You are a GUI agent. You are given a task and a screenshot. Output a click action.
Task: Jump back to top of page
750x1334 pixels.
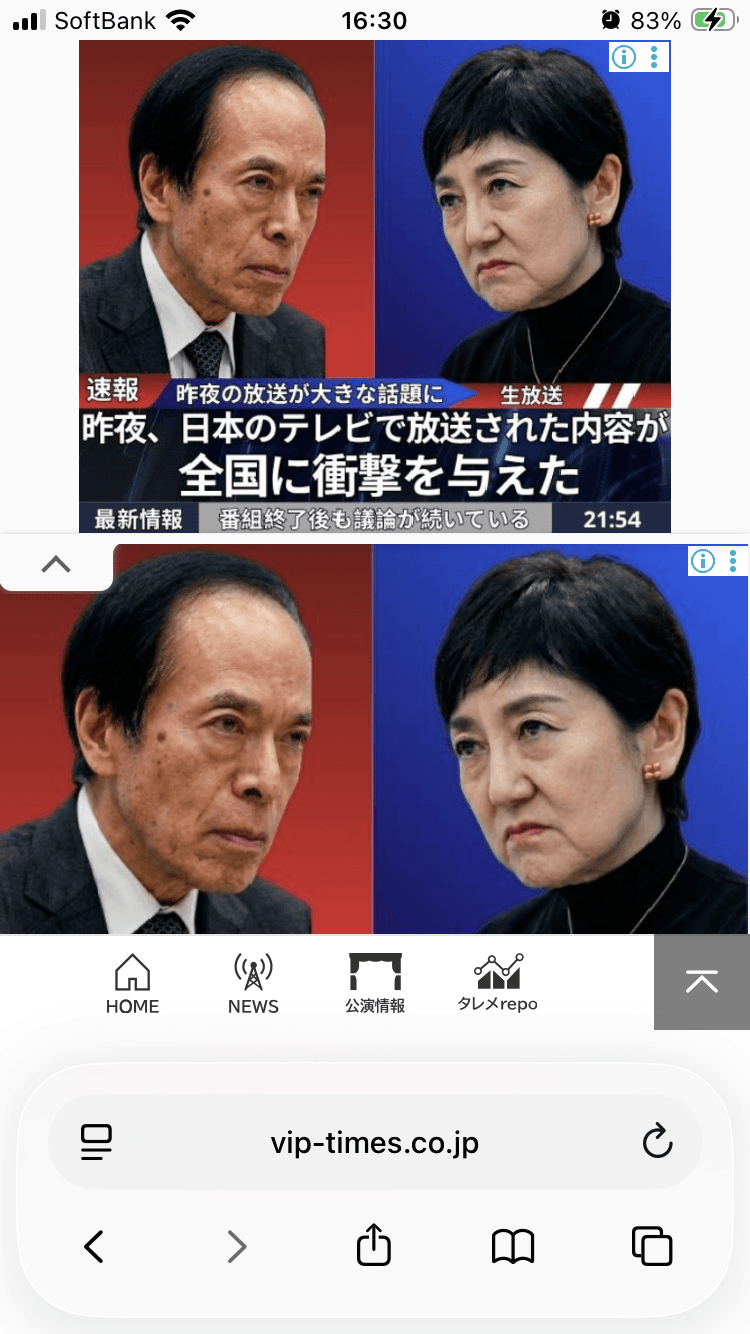point(702,982)
